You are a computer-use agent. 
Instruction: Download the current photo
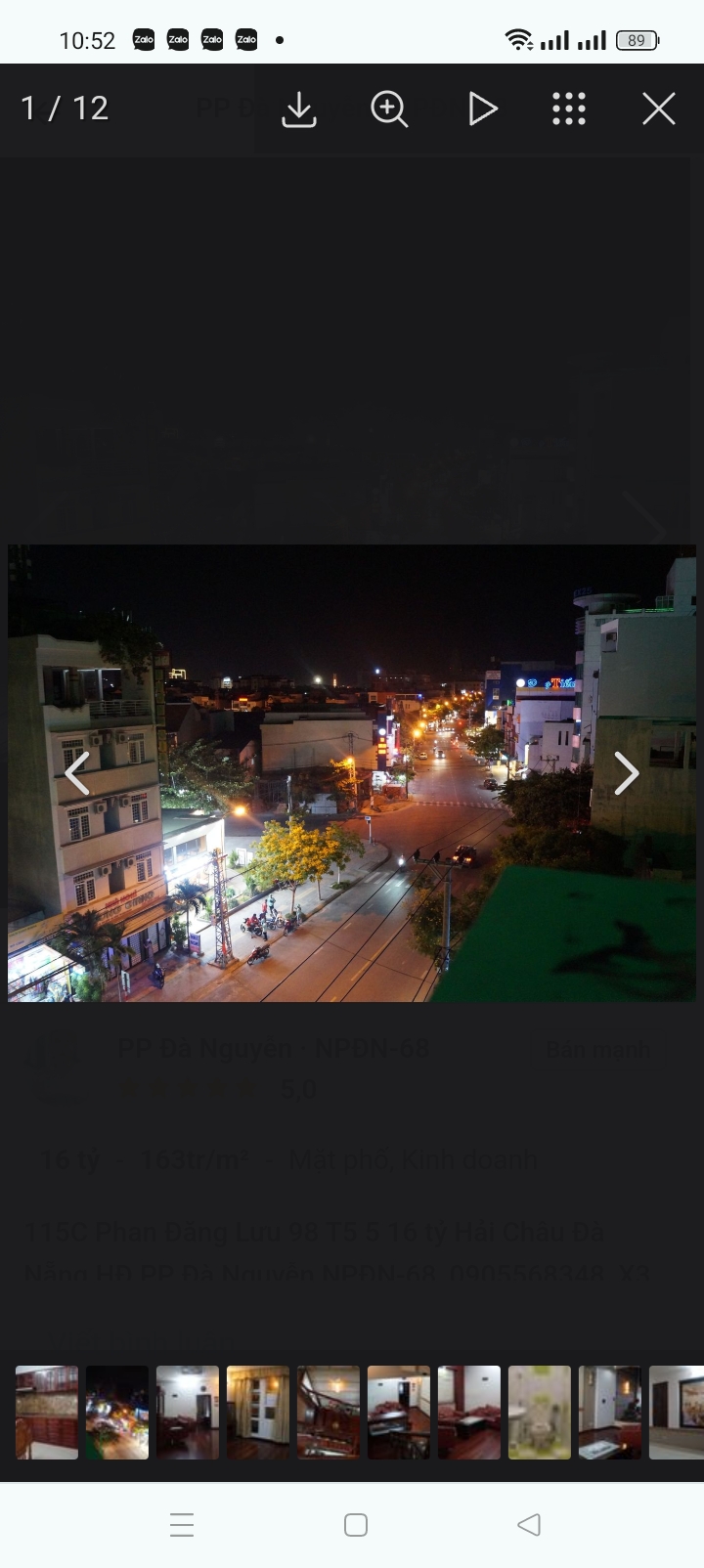click(x=299, y=109)
